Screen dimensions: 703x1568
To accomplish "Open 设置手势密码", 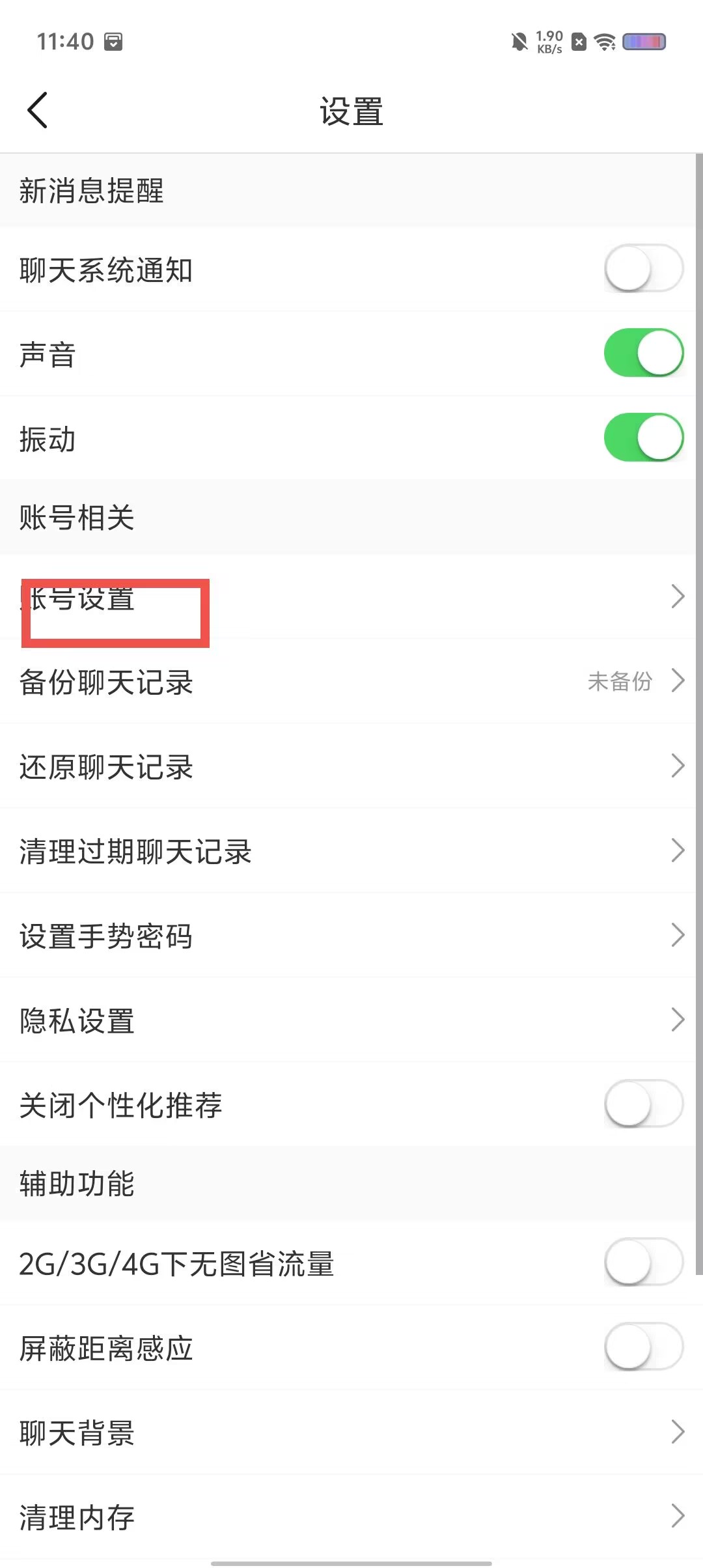I will coord(348,936).
